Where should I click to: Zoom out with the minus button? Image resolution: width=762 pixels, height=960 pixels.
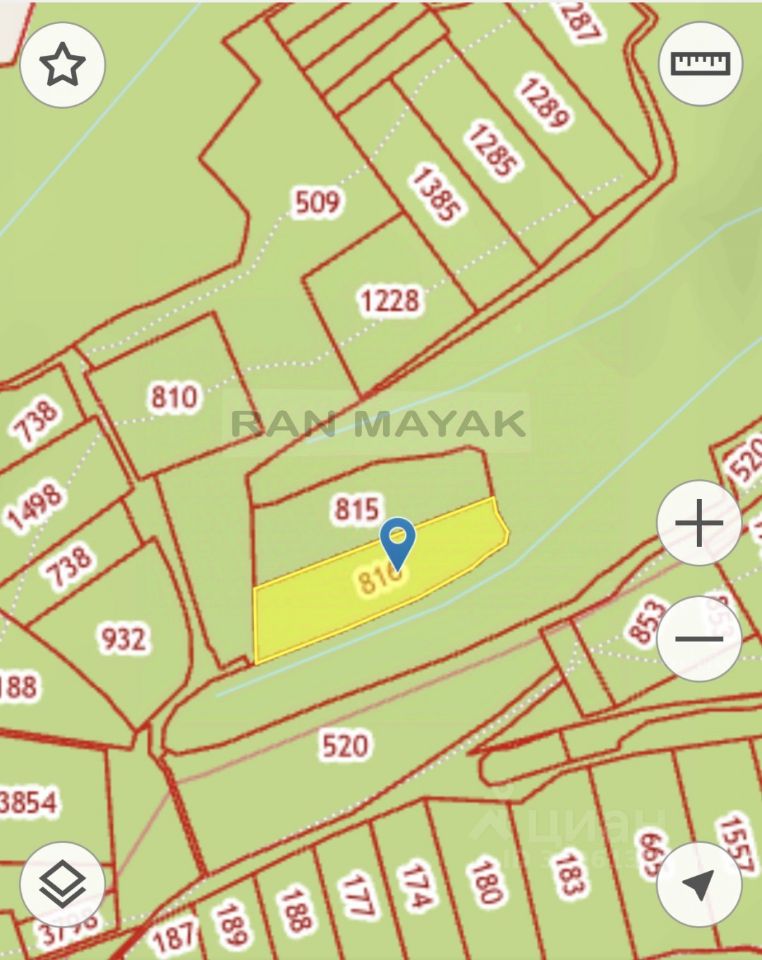pyautogui.click(x=699, y=638)
